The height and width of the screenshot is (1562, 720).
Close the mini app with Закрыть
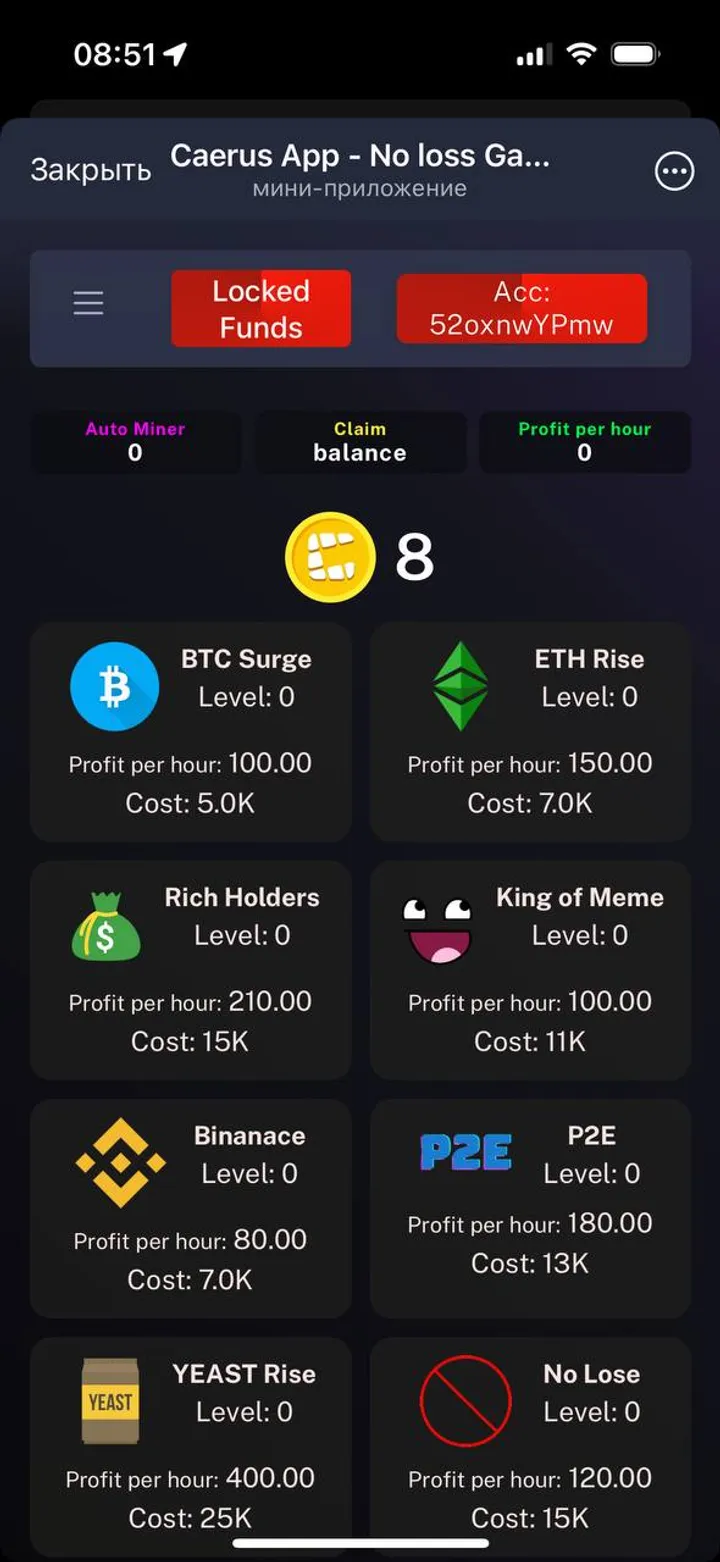(90, 171)
